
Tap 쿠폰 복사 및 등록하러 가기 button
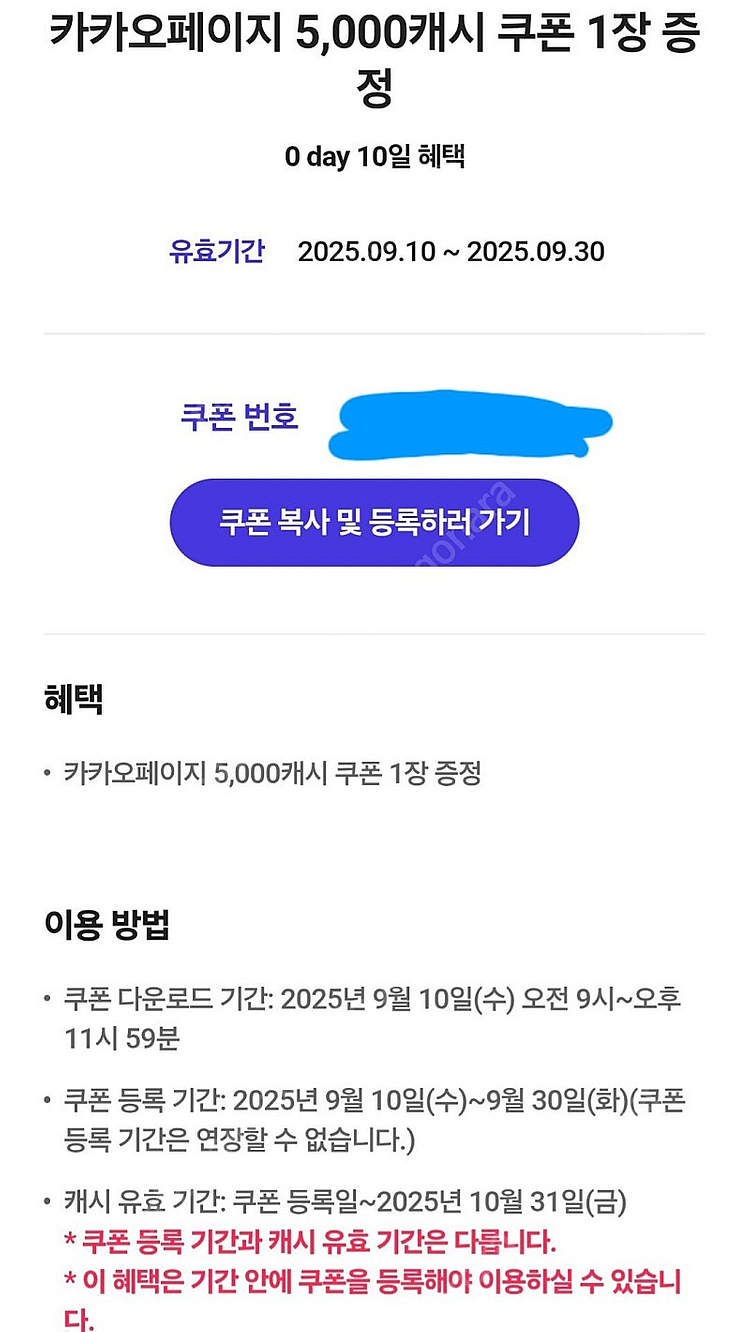coord(374,523)
